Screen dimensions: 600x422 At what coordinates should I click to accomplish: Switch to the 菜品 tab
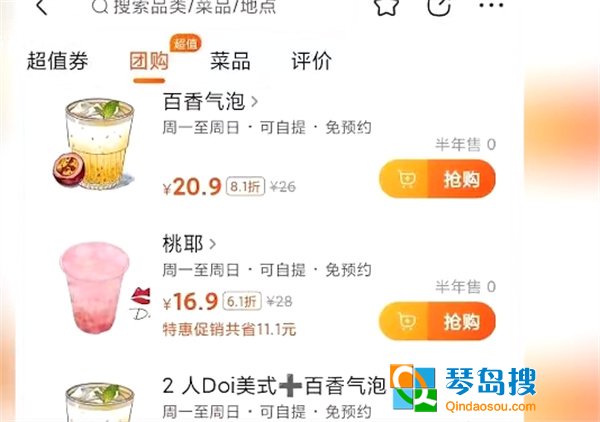230,61
